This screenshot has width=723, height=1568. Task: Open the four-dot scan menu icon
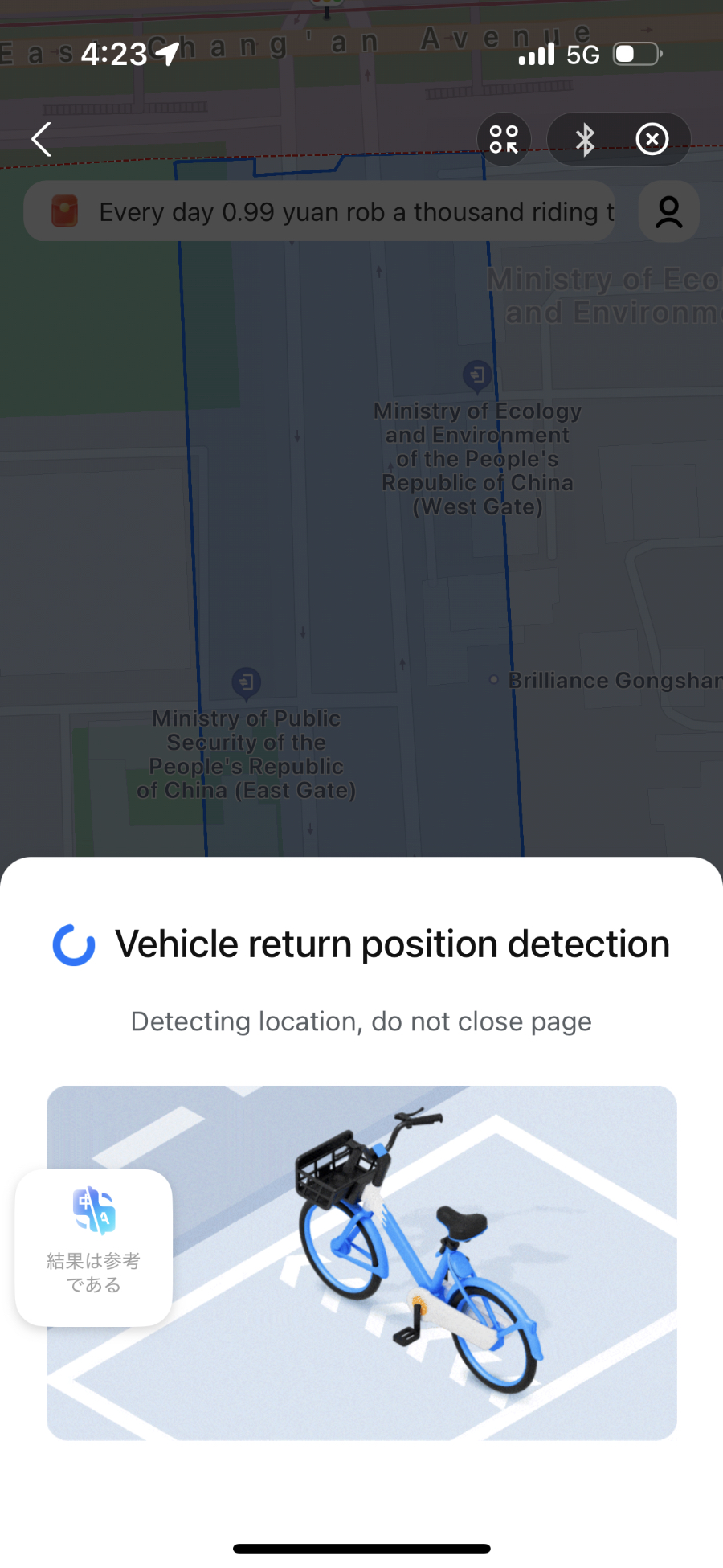(x=504, y=140)
